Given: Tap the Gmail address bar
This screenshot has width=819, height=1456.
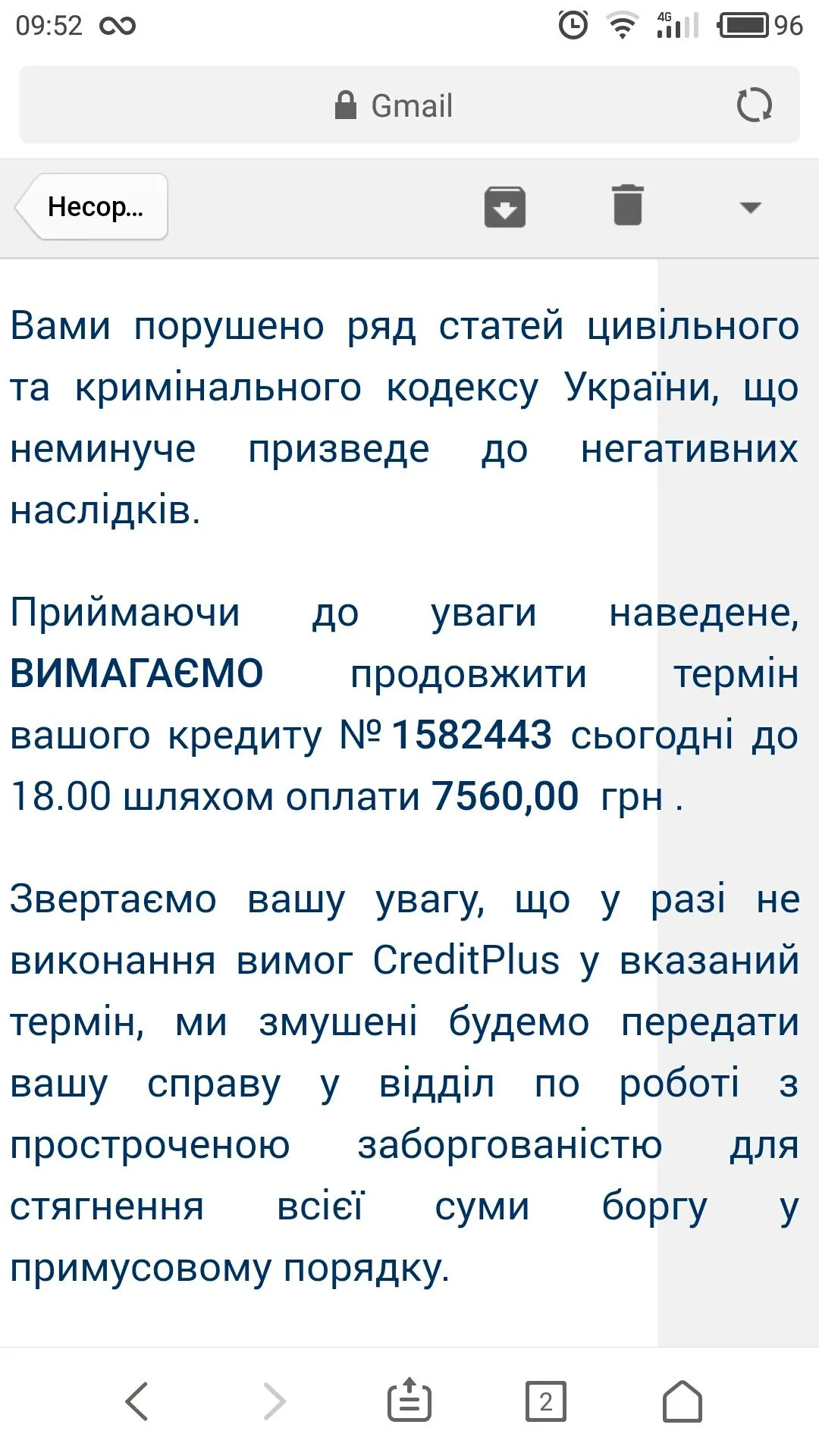Looking at the screenshot, I should point(394,105).
